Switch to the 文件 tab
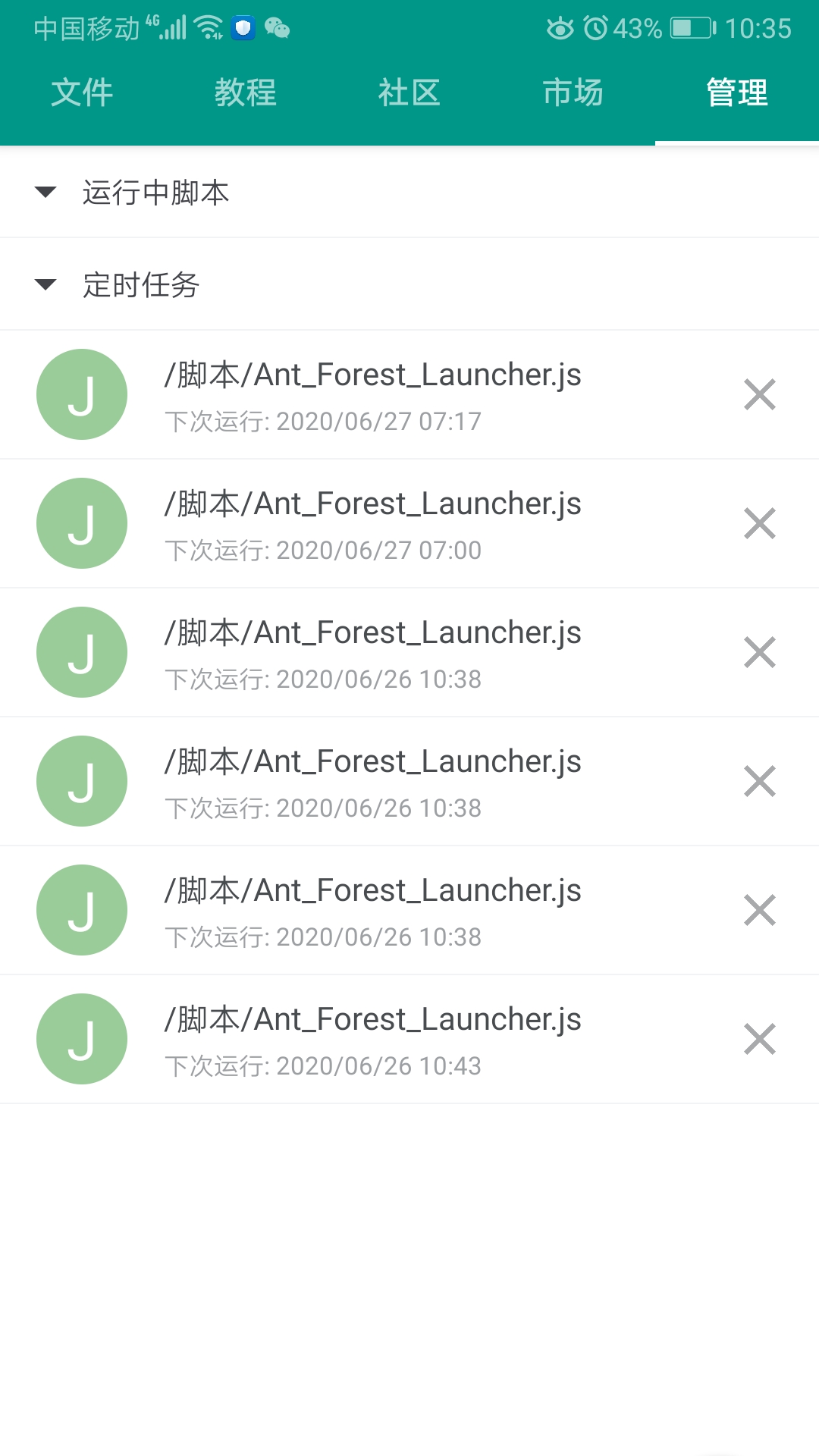 [x=82, y=93]
